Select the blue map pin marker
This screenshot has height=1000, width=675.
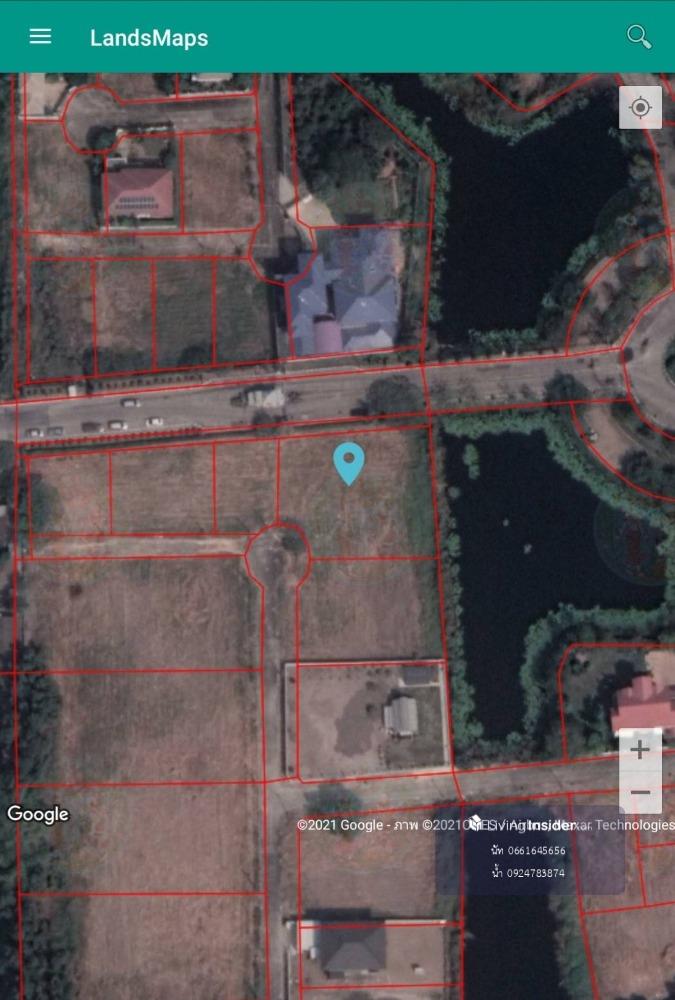point(349,462)
